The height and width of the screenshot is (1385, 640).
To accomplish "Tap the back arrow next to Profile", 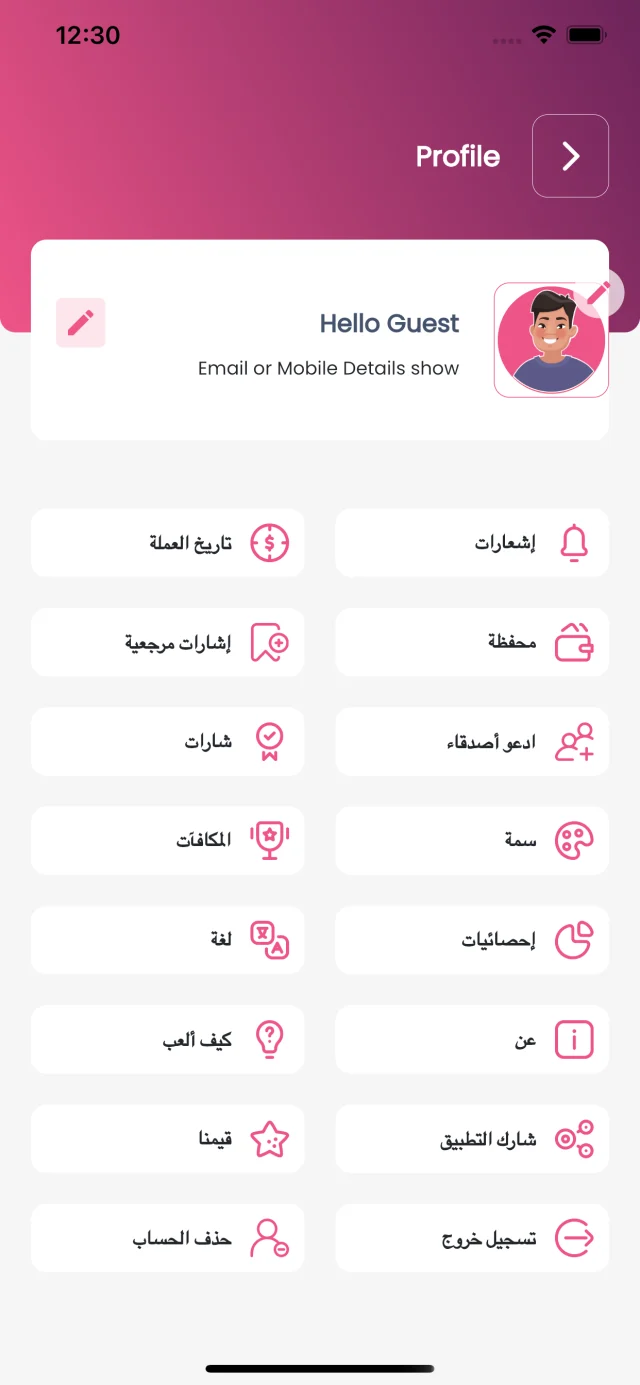I will pos(570,156).
